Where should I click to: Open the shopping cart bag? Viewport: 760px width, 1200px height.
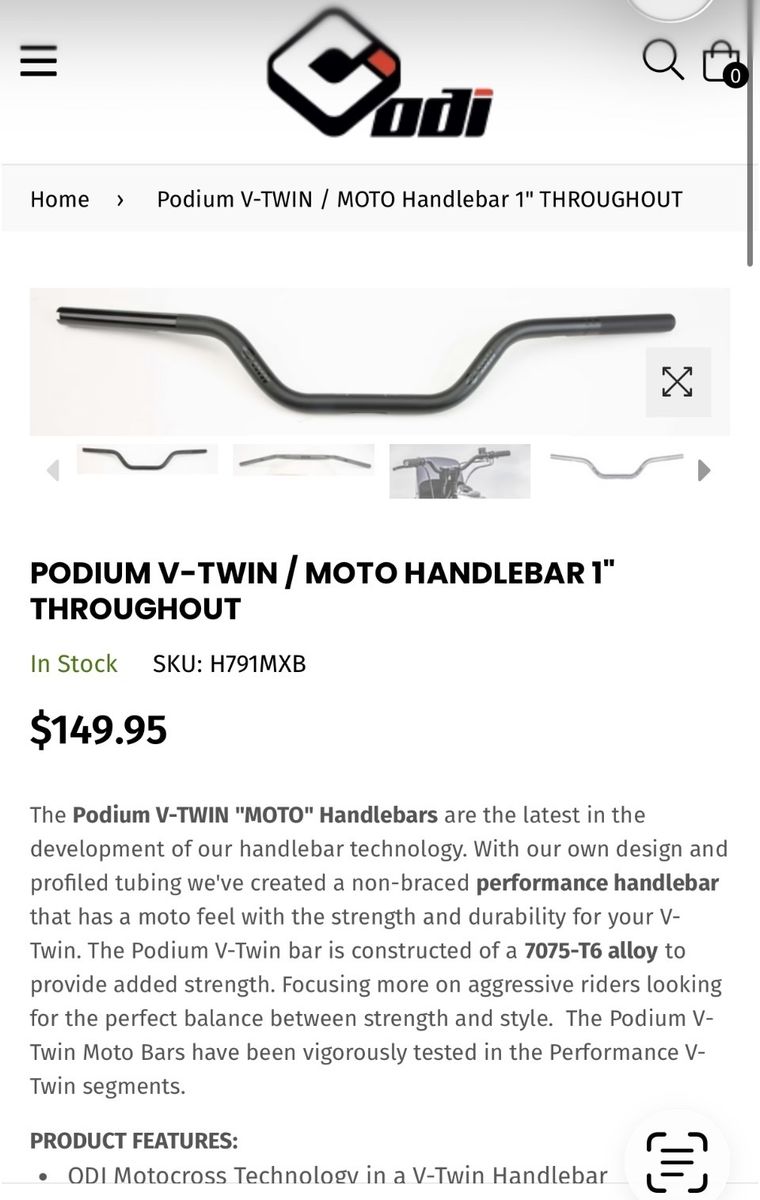(721, 63)
